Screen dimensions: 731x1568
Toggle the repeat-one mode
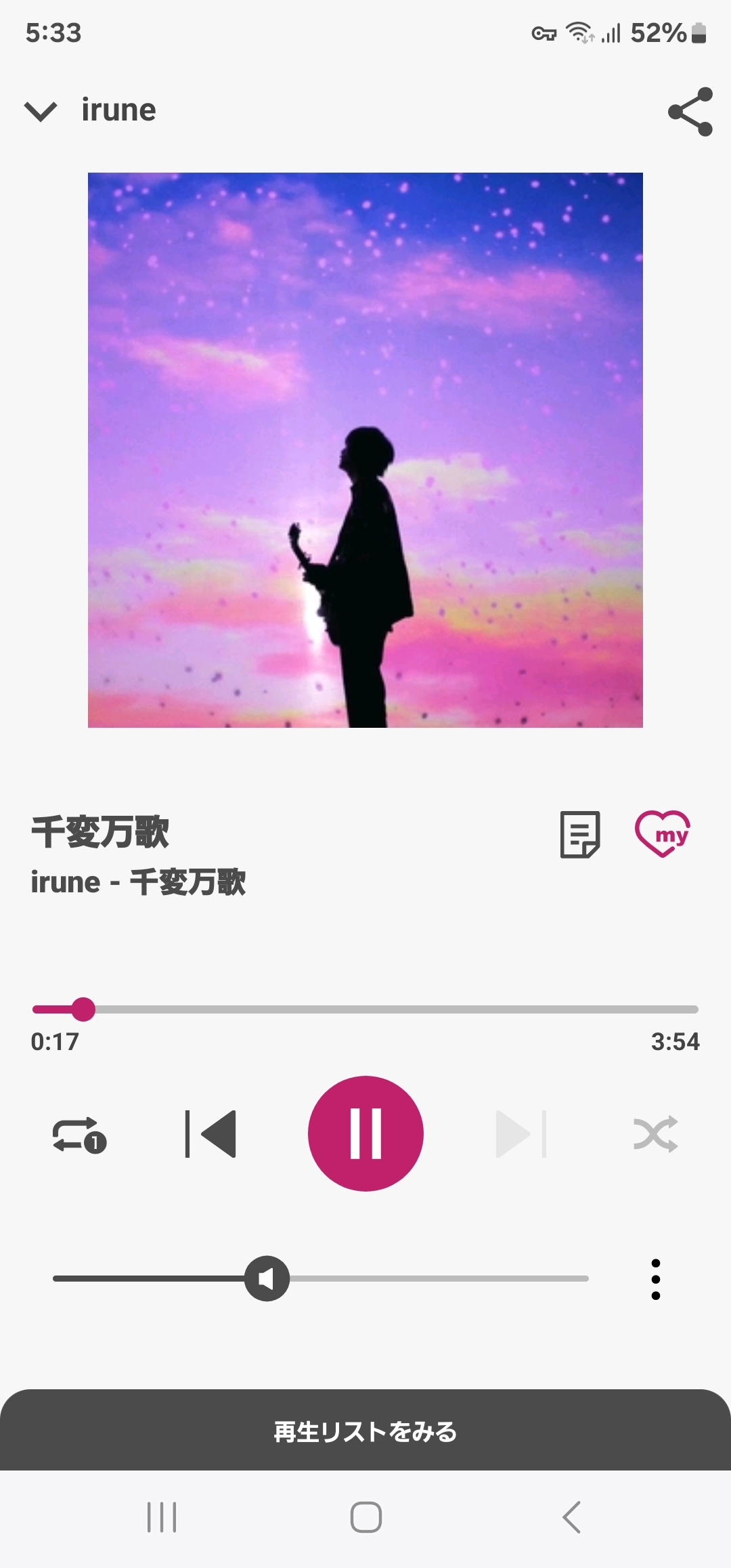pos(79,1134)
